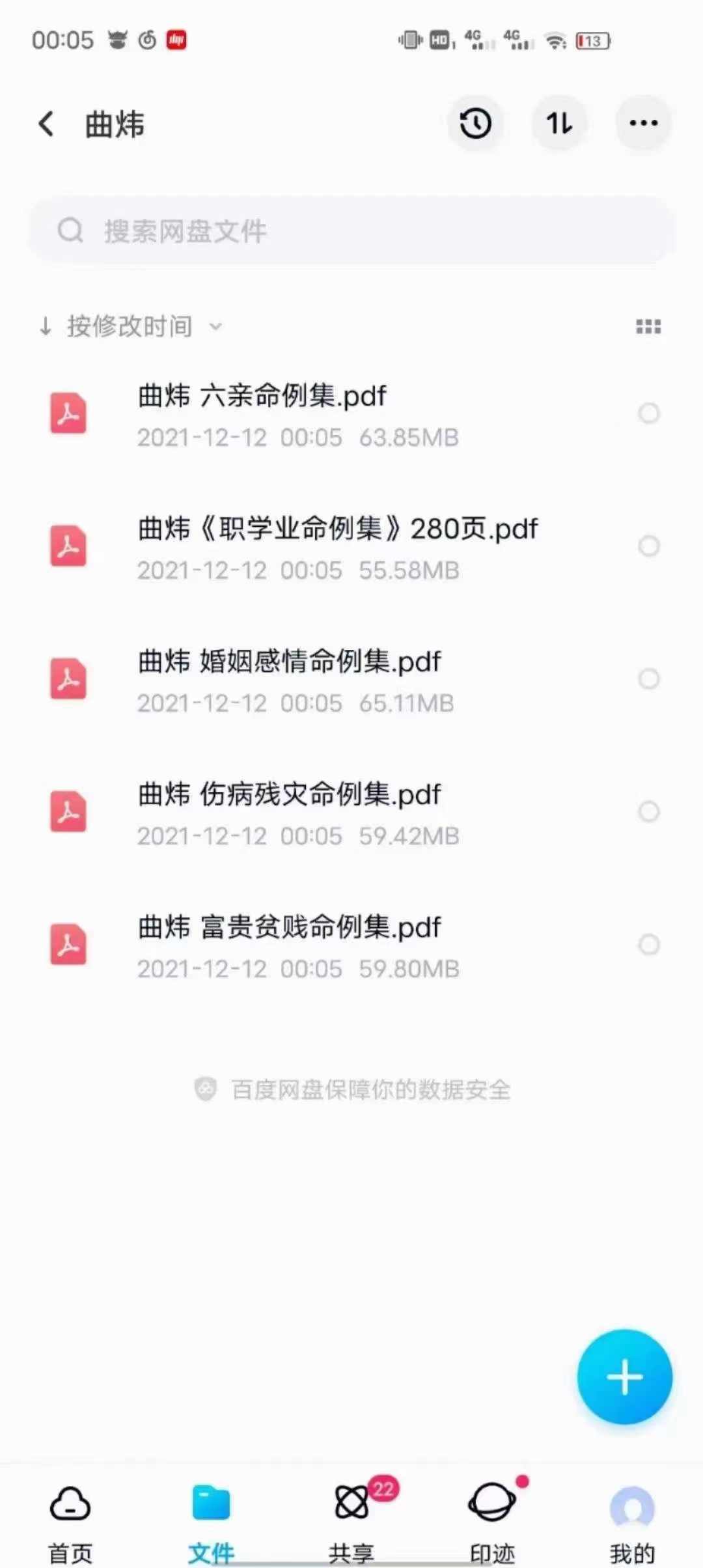Switch to the 我的 tab
This screenshot has height=1568, width=703.
632,1517
